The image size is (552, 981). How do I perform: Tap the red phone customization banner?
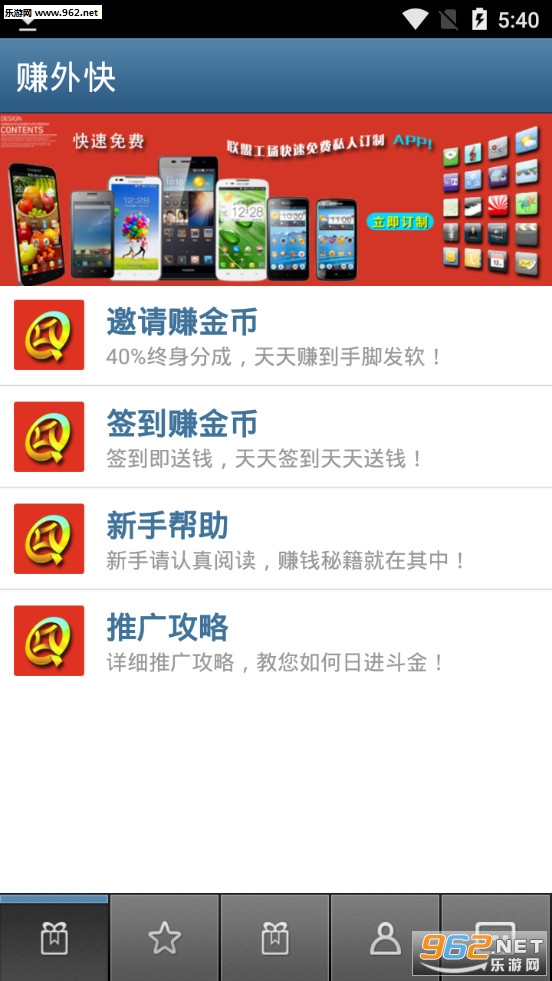pyautogui.click(x=276, y=199)
